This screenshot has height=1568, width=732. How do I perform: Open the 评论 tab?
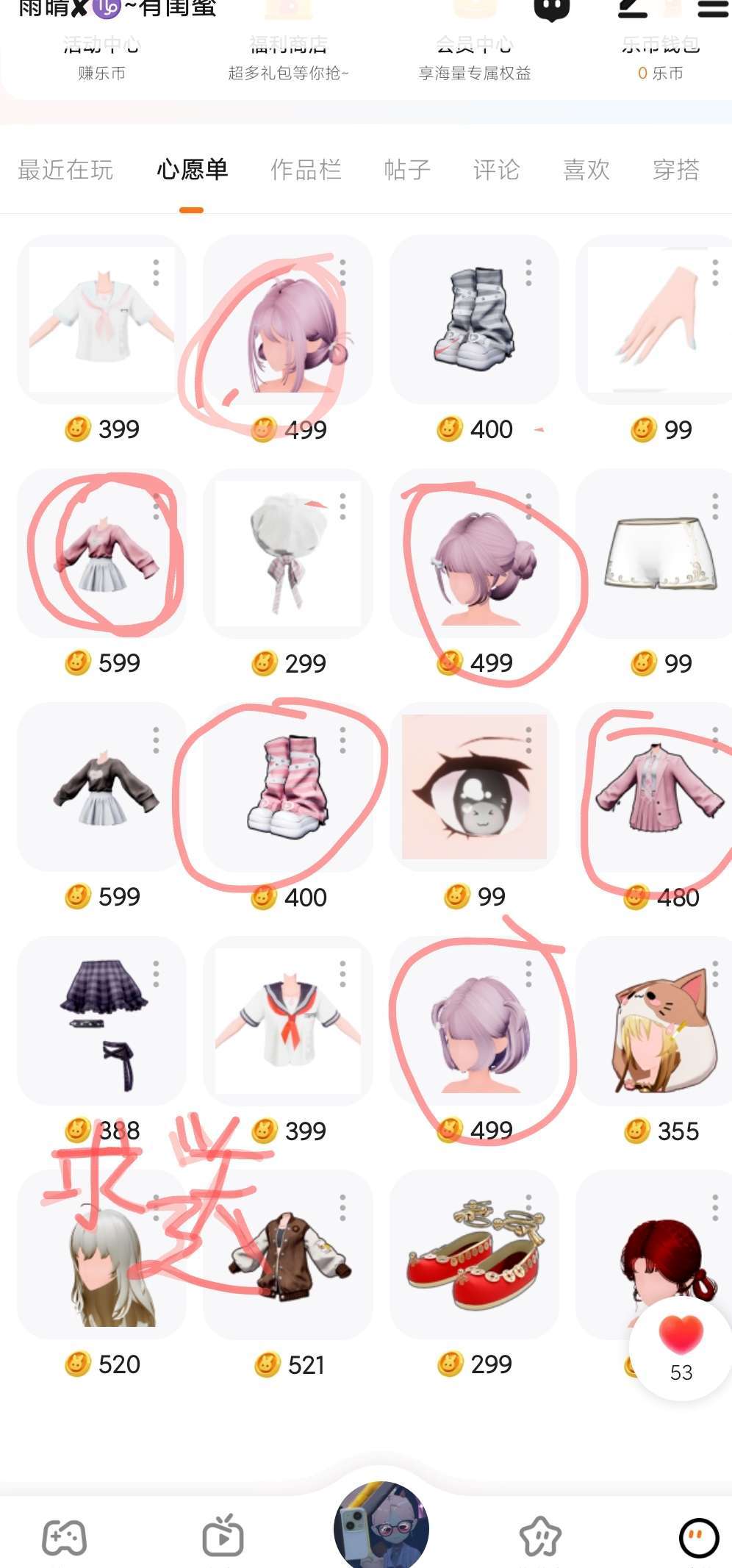(x=496, y=170)
